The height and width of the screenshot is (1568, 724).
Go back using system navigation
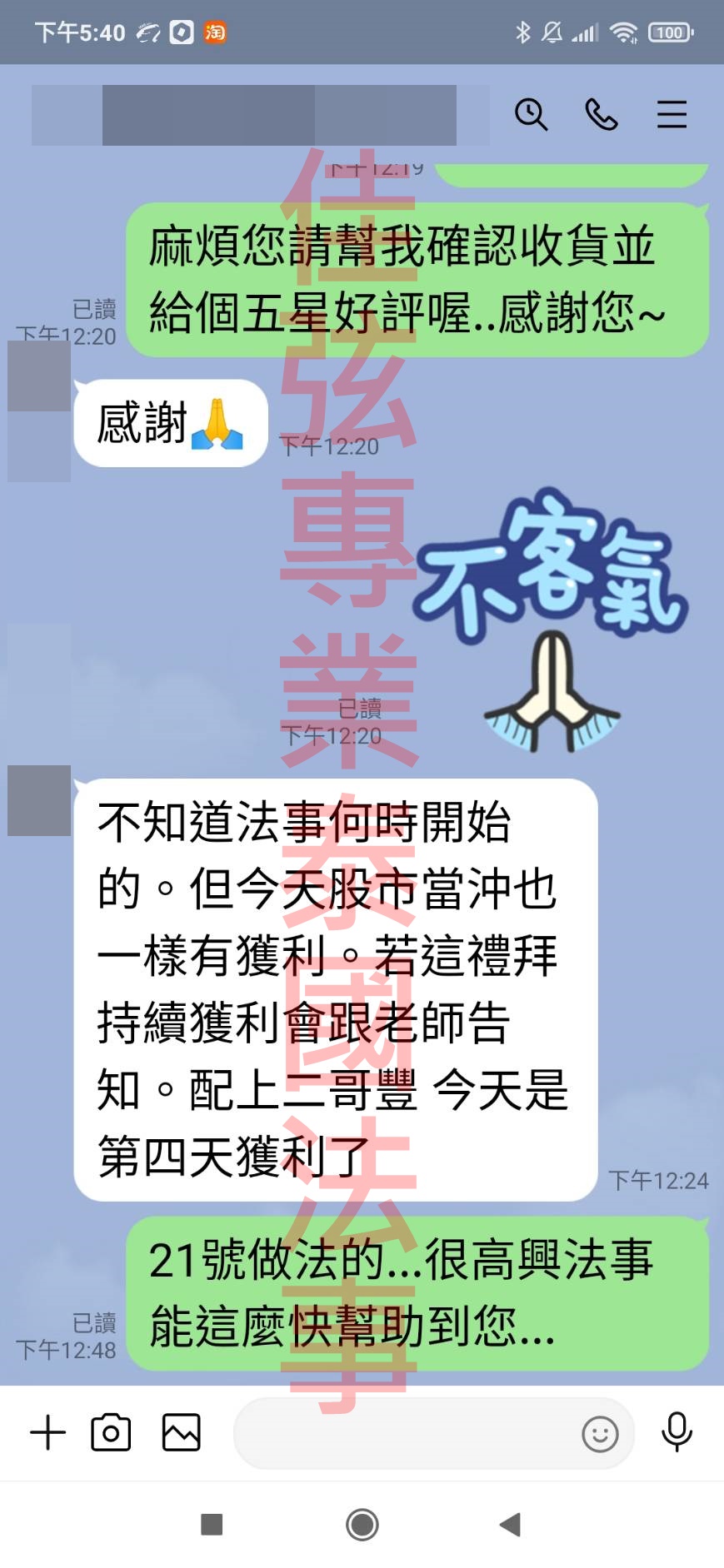pyautogui.click(x=510, y=1525)
